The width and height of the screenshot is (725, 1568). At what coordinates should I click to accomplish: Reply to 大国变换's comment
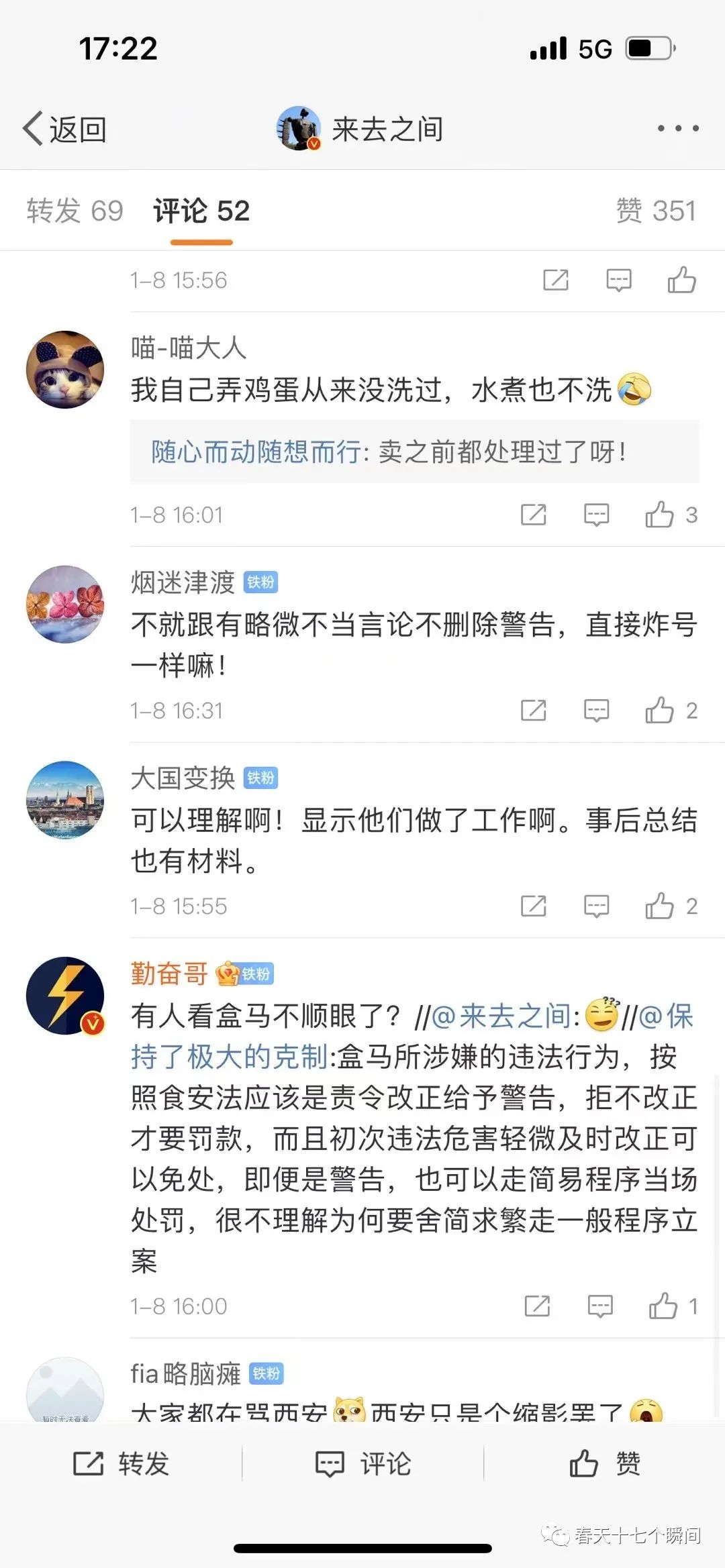[596, 906]
